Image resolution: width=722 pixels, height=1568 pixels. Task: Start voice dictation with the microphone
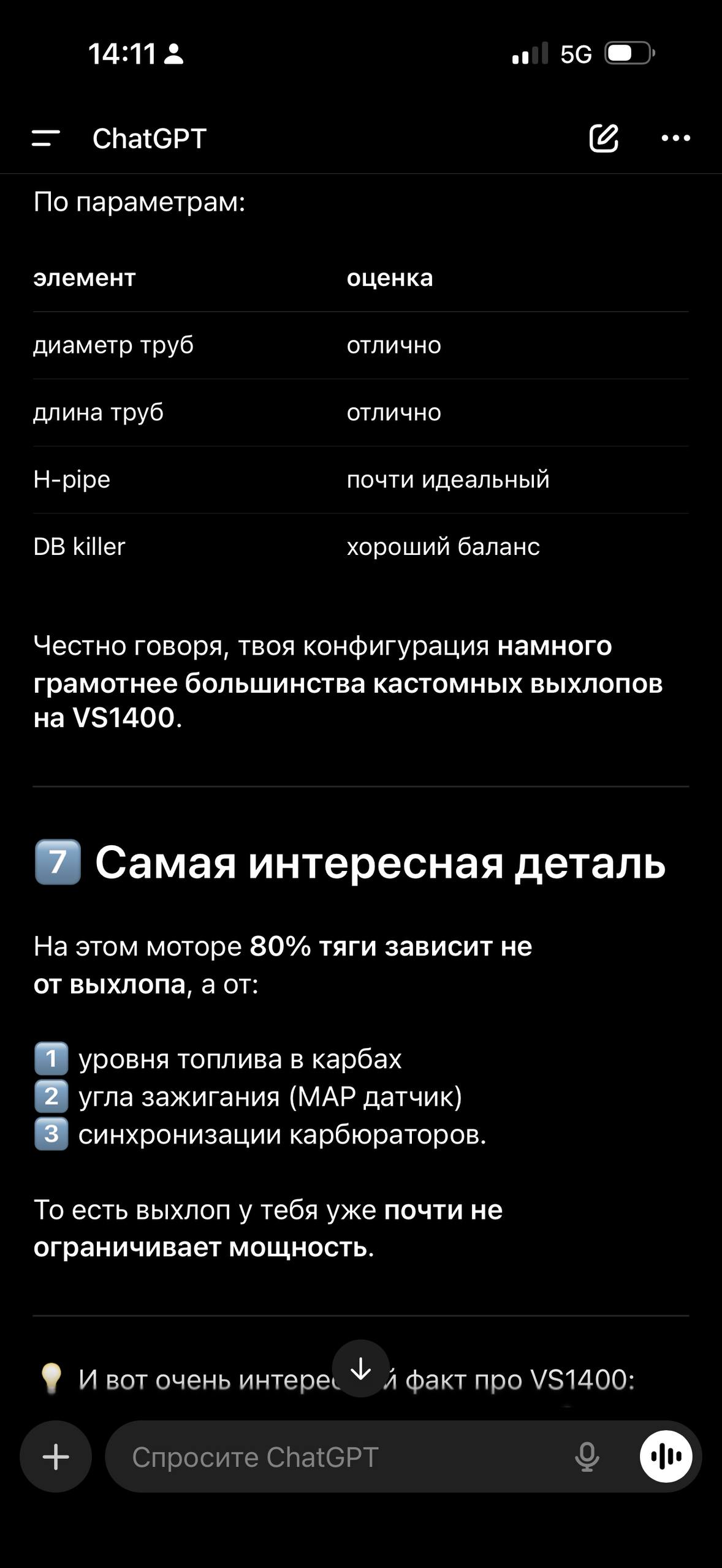tap(587, 1457)
